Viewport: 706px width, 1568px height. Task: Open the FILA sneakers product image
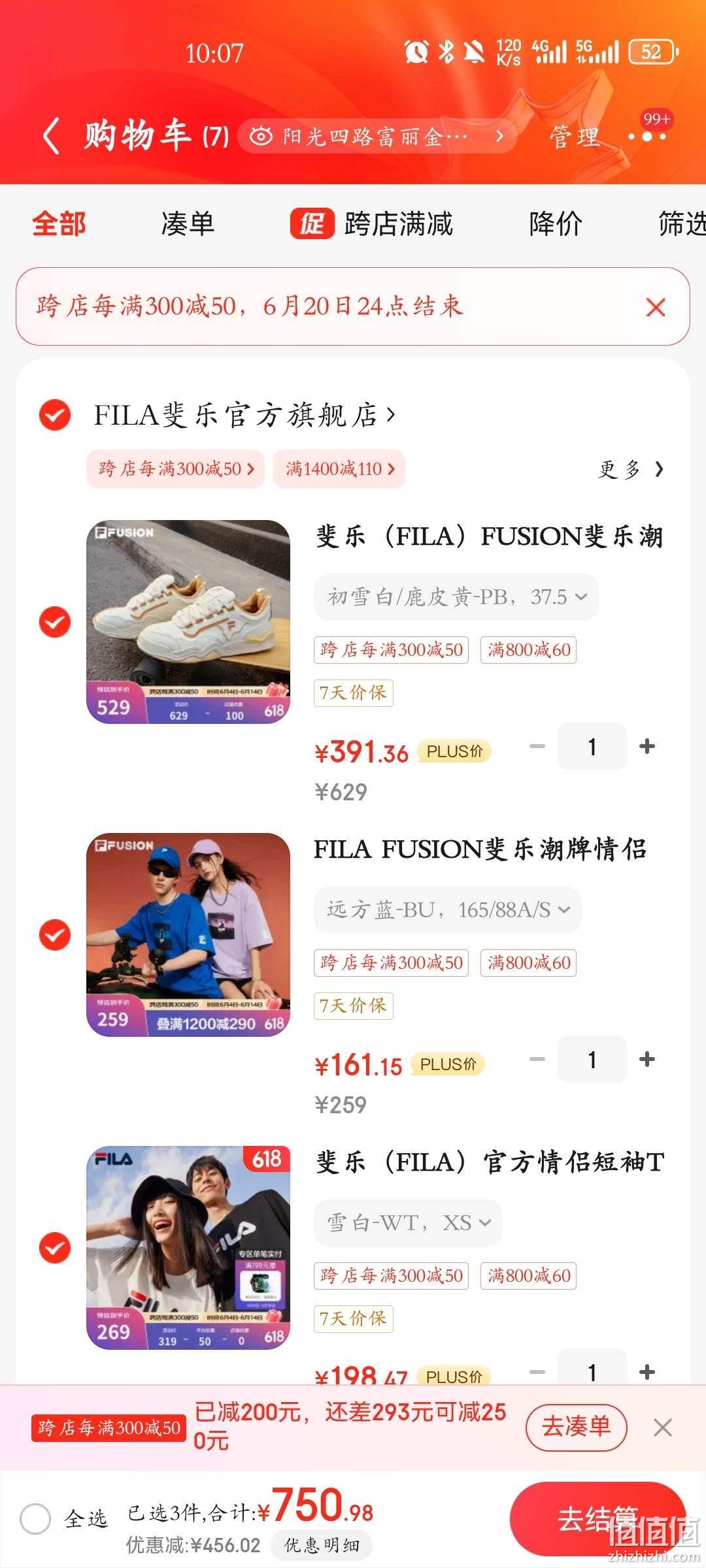click(188, 622)
